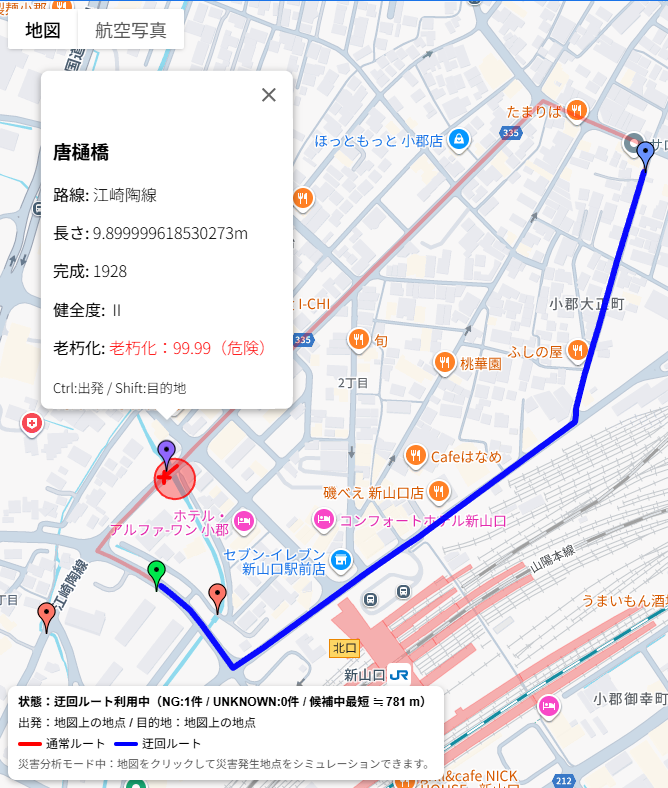
Task: Open the 磯べえ 新山口店 marker
Action: pyautogui.click(x=439, y=492)
